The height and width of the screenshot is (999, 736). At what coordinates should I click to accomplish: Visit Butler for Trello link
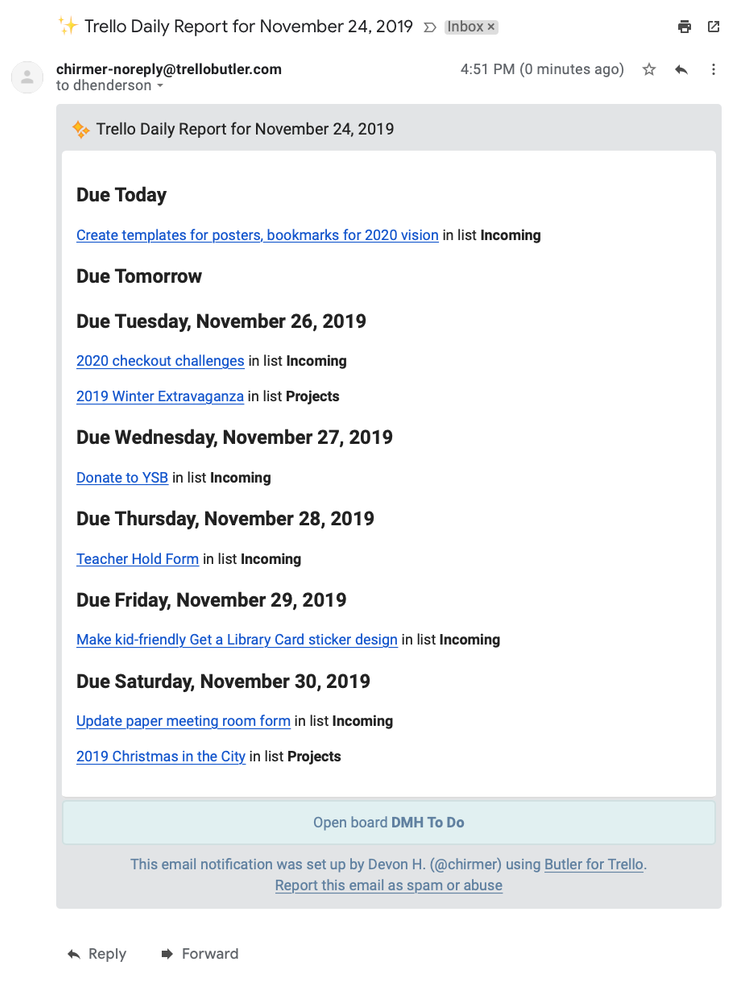click(x=594, y=865)
